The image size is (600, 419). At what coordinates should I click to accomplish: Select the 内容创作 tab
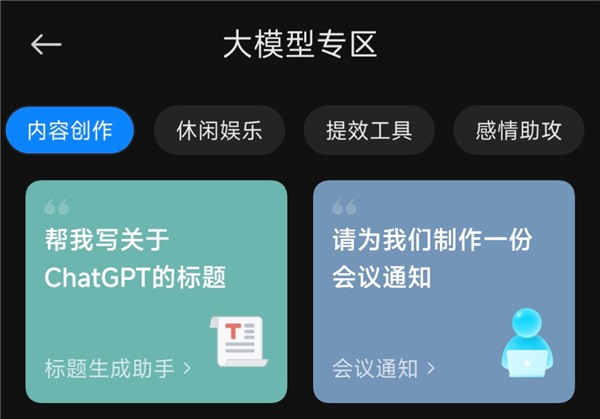click(x=69, y=131)
